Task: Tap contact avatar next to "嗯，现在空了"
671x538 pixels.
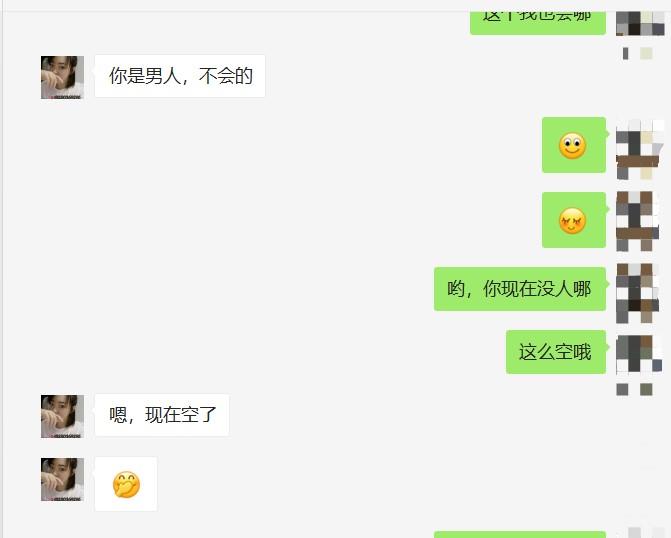Action: (x=62, y=416)
